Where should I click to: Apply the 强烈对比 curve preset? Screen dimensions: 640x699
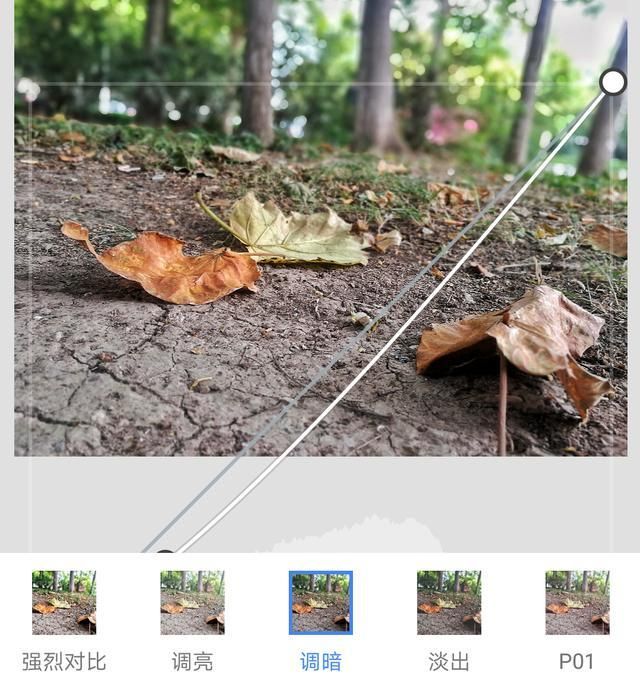pos(64,603)
